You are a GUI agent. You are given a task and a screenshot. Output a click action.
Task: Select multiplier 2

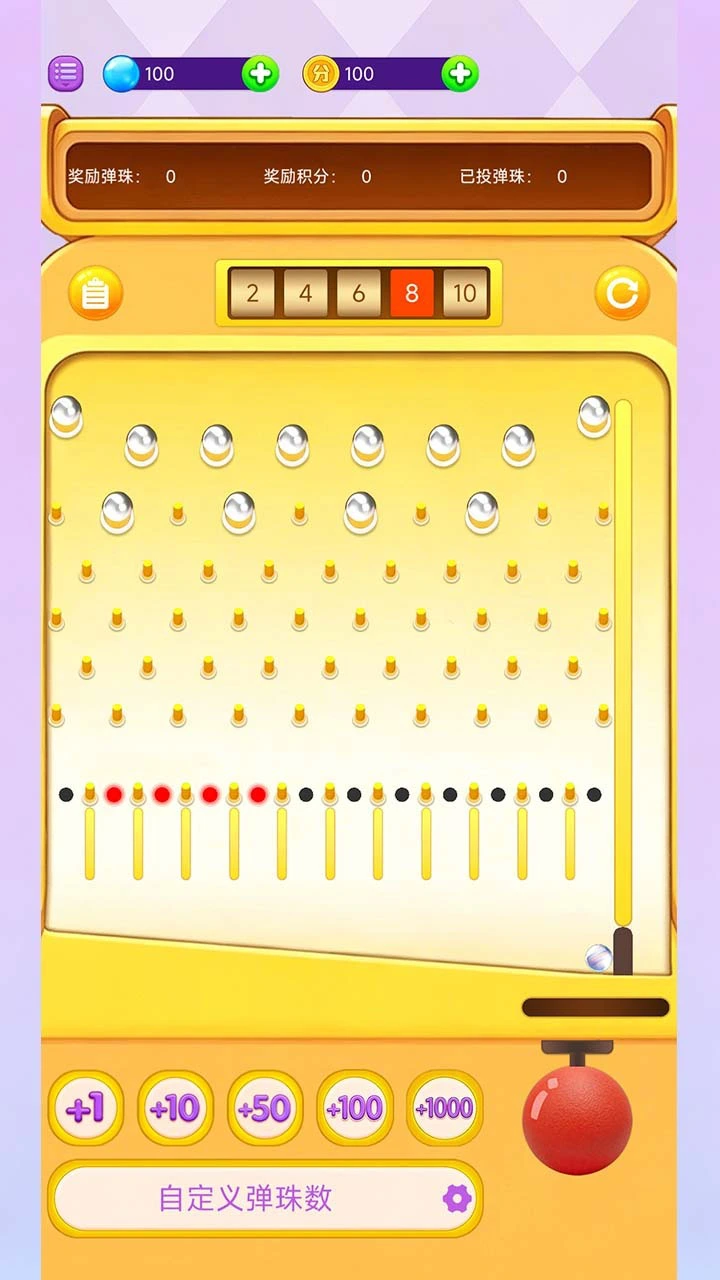pyautogui.click(x=252, y=294)
